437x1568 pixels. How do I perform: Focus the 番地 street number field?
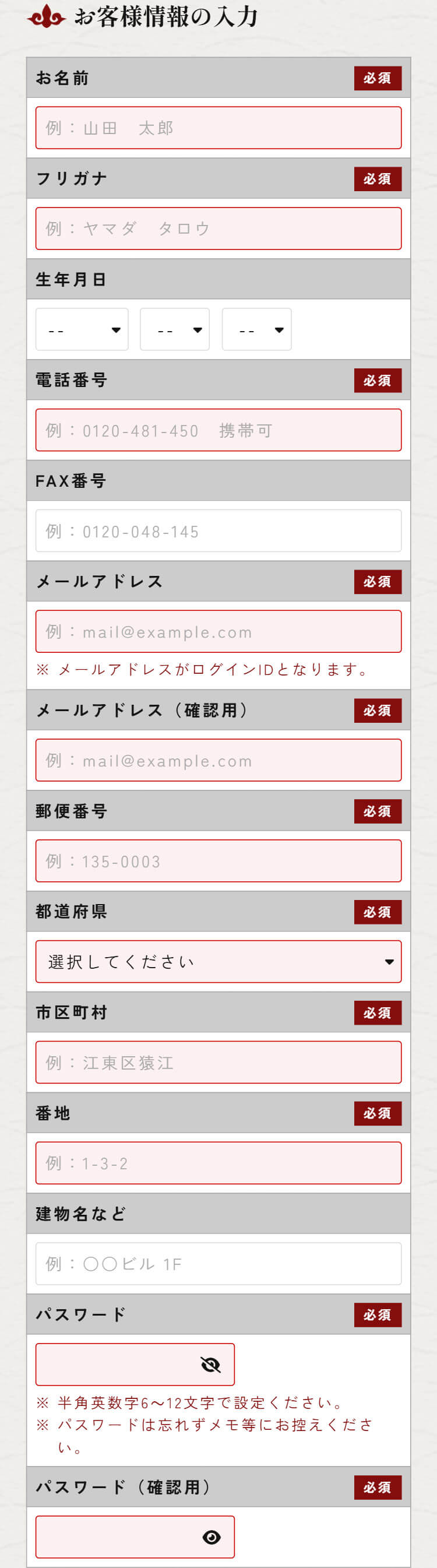tap(218, 1163)
